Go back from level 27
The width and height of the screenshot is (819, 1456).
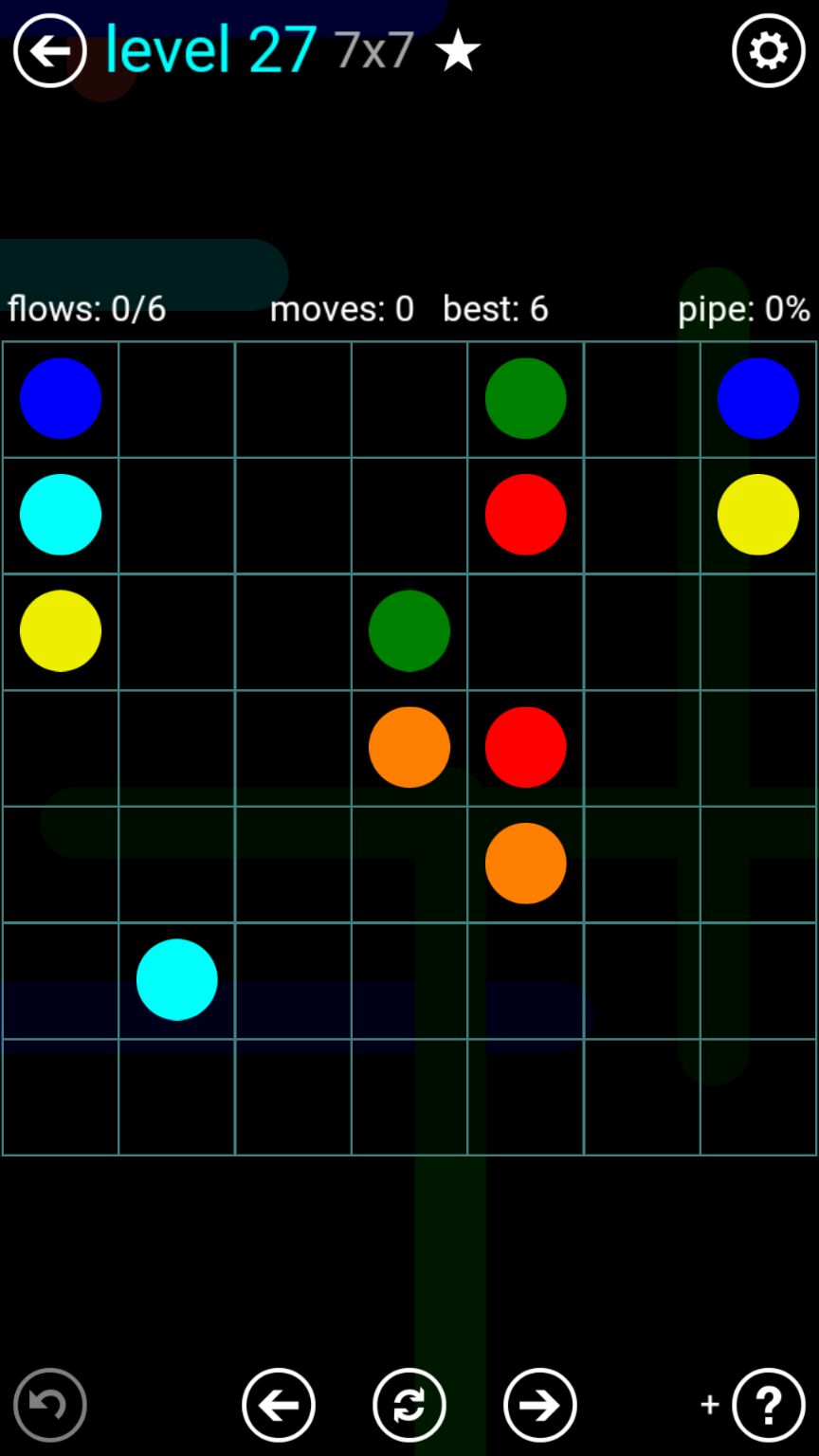[49, 51]
